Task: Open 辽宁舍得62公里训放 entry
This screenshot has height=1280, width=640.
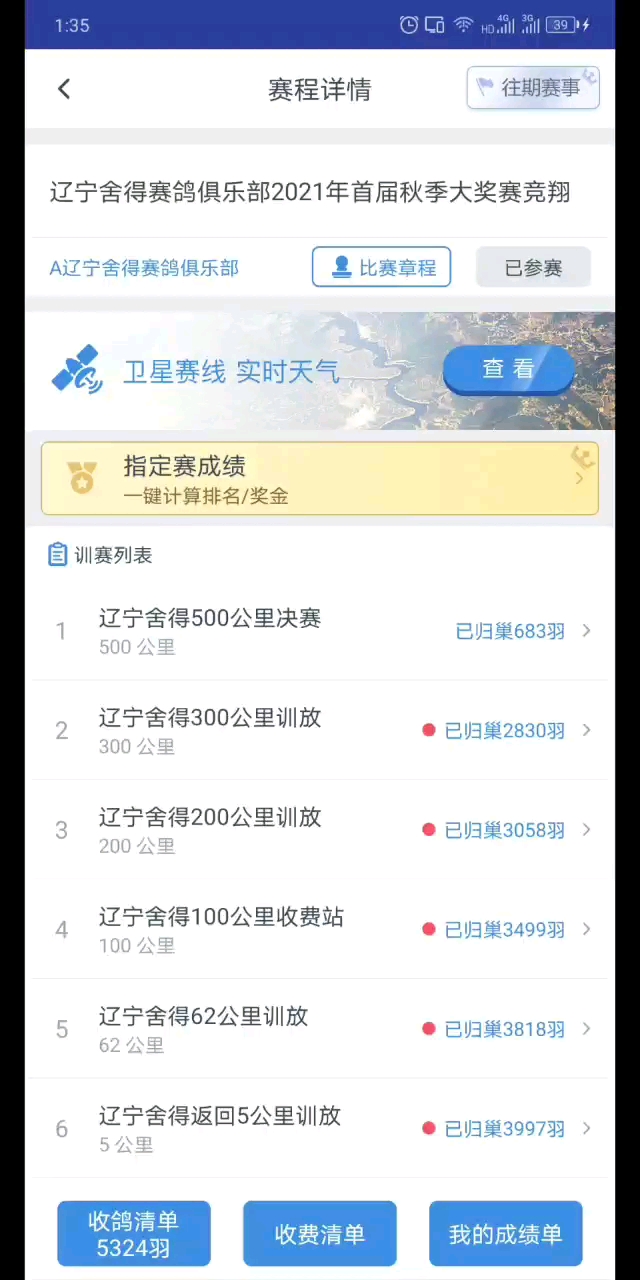Action: (320, 1029)
